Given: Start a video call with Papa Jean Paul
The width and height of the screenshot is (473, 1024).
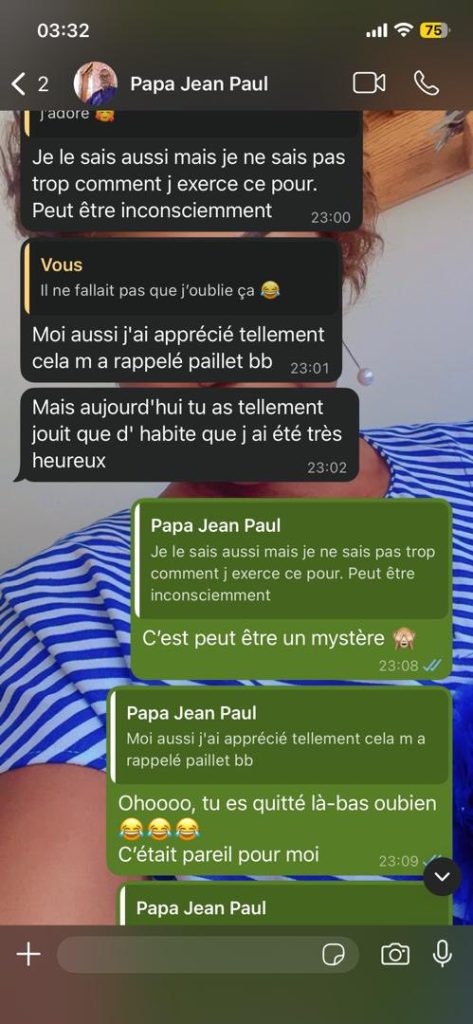Looking at the screenshot, I should coord(369,83).
